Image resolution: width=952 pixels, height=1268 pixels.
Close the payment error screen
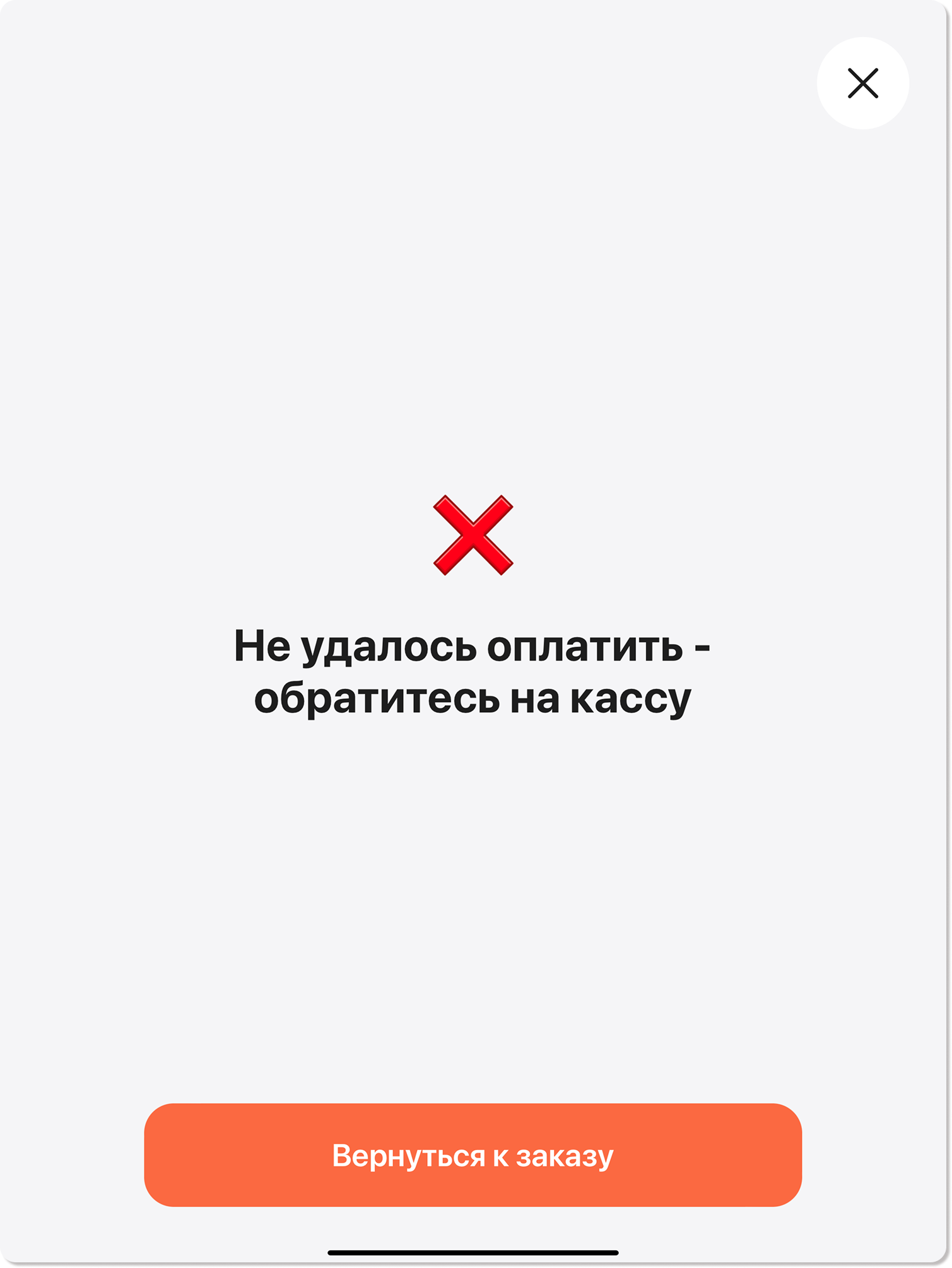(x=862, y=83)
